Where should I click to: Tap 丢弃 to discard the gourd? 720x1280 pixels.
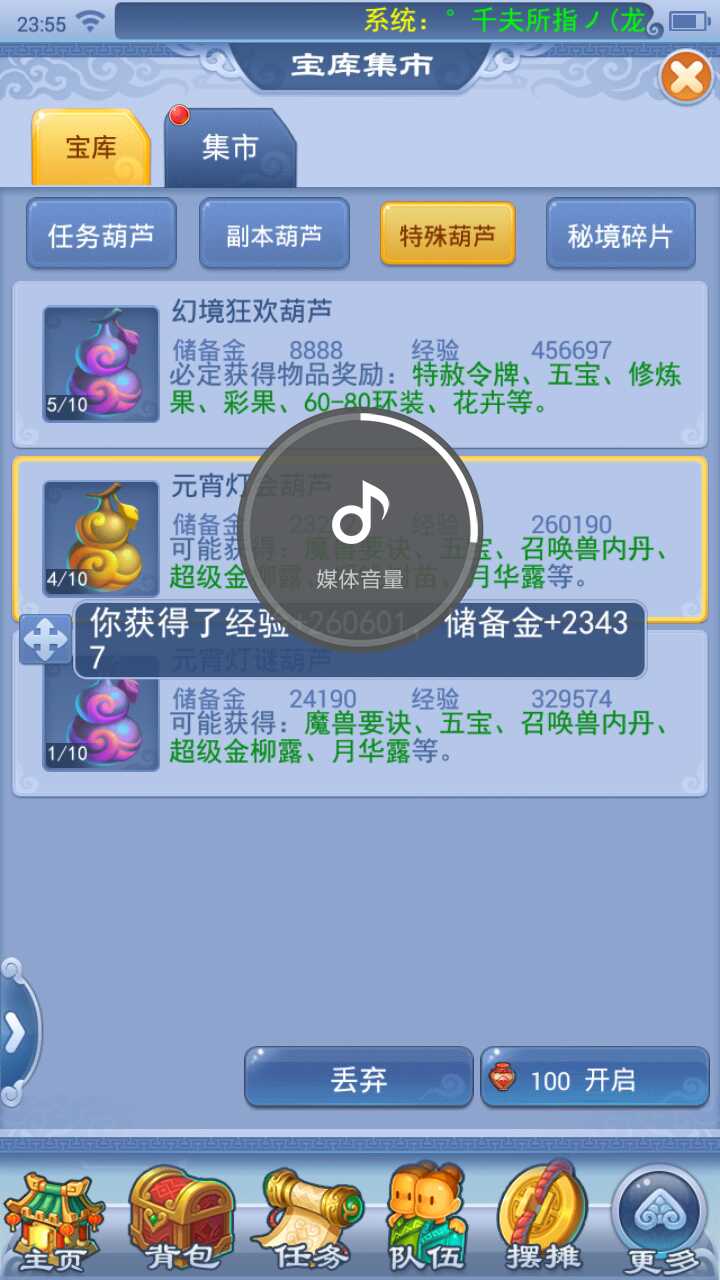358,1079
